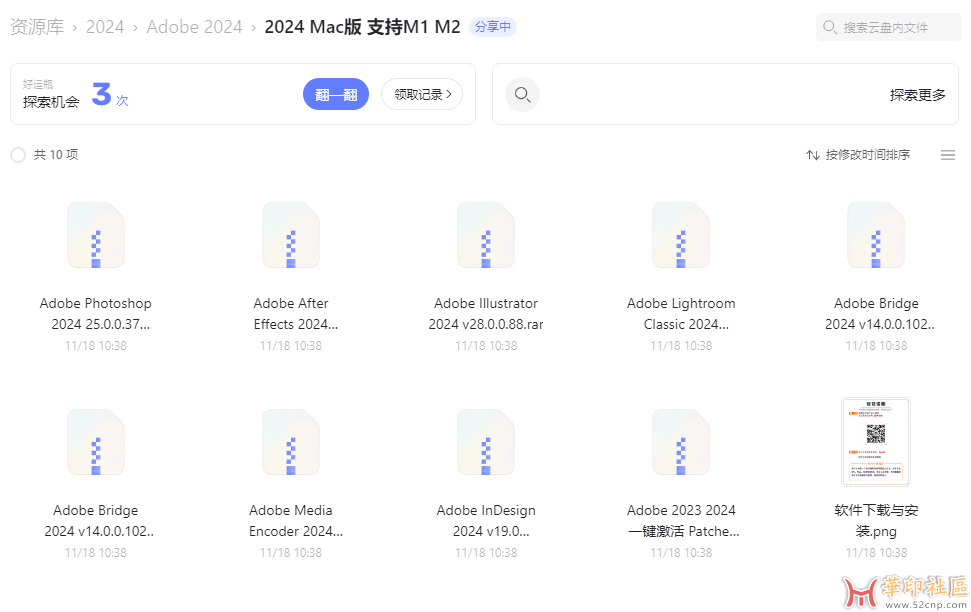
Task: Open Adobe 2023 2024 一键激活 Patcher file
Action: [x=681, y=442]
